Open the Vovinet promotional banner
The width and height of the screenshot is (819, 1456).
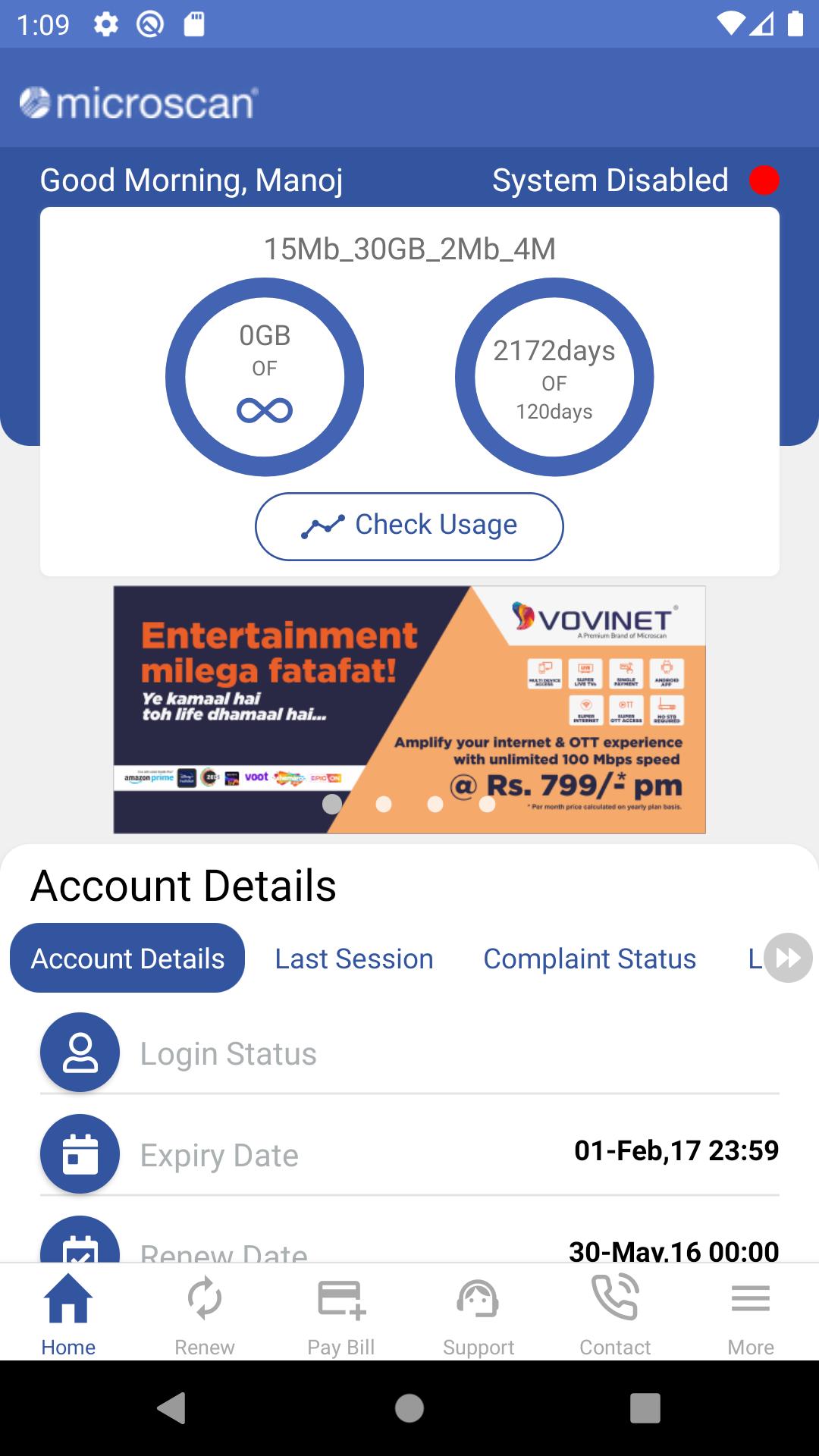tap(409, 709)
